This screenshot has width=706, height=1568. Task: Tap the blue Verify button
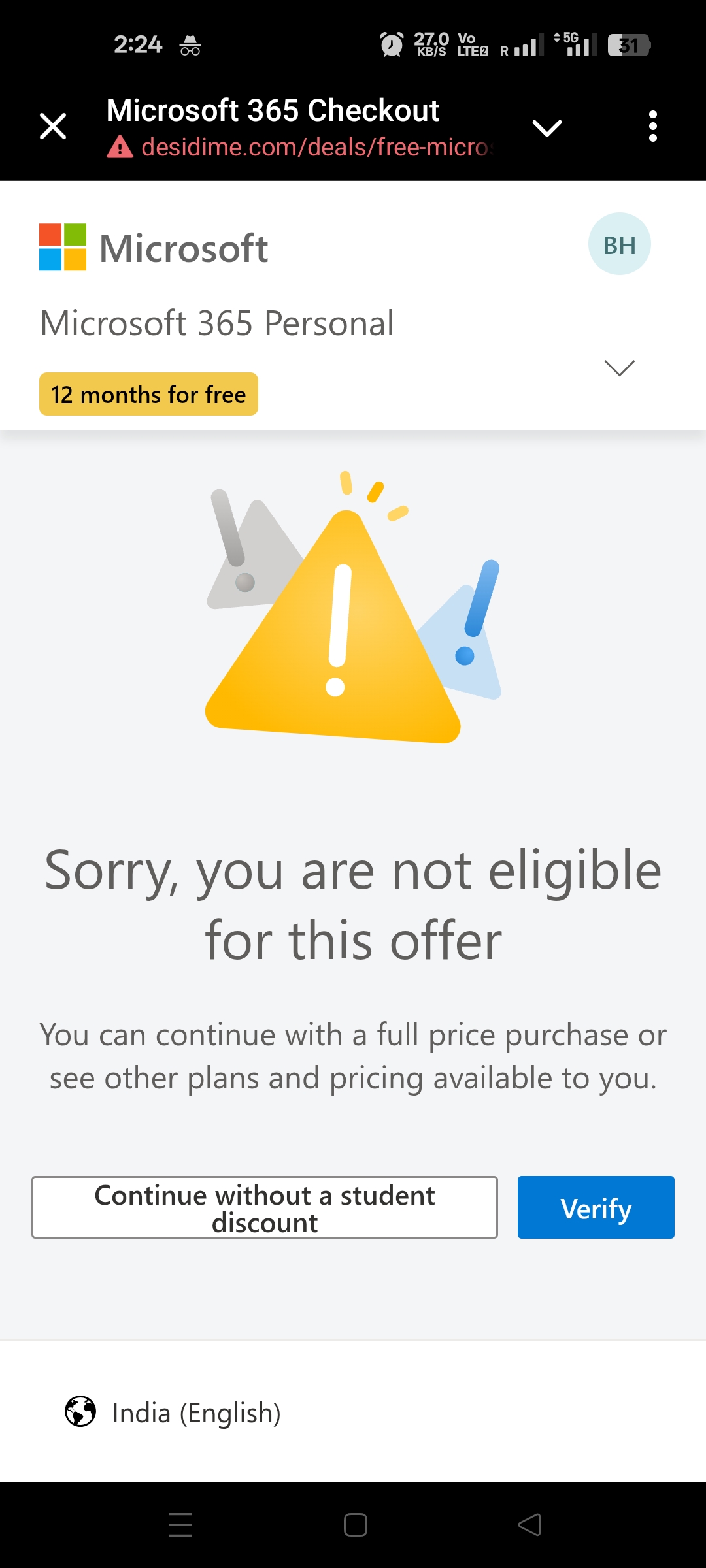pyautogui.click(x=596, y=1207)
